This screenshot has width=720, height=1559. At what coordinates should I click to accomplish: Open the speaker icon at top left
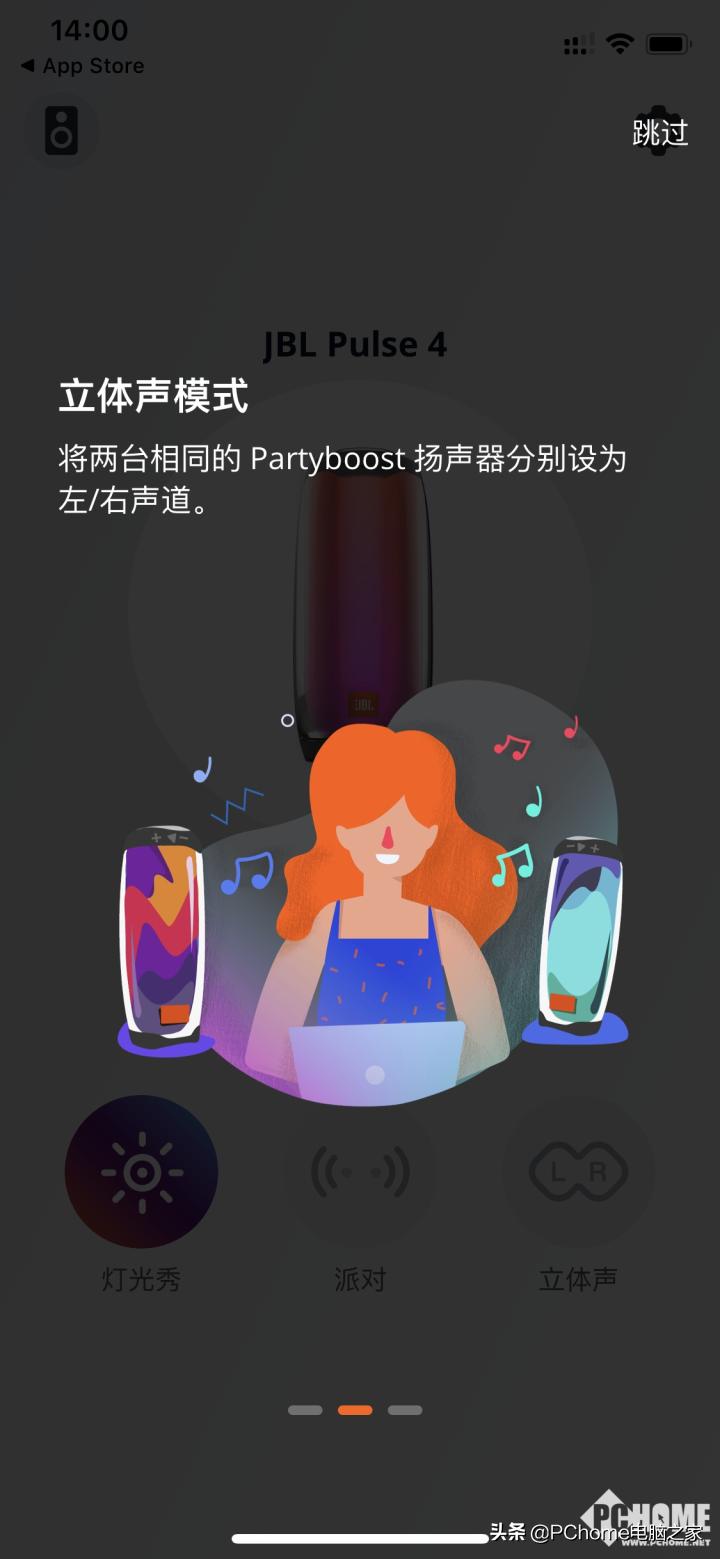pyautogui.click(x=60, y=130)
